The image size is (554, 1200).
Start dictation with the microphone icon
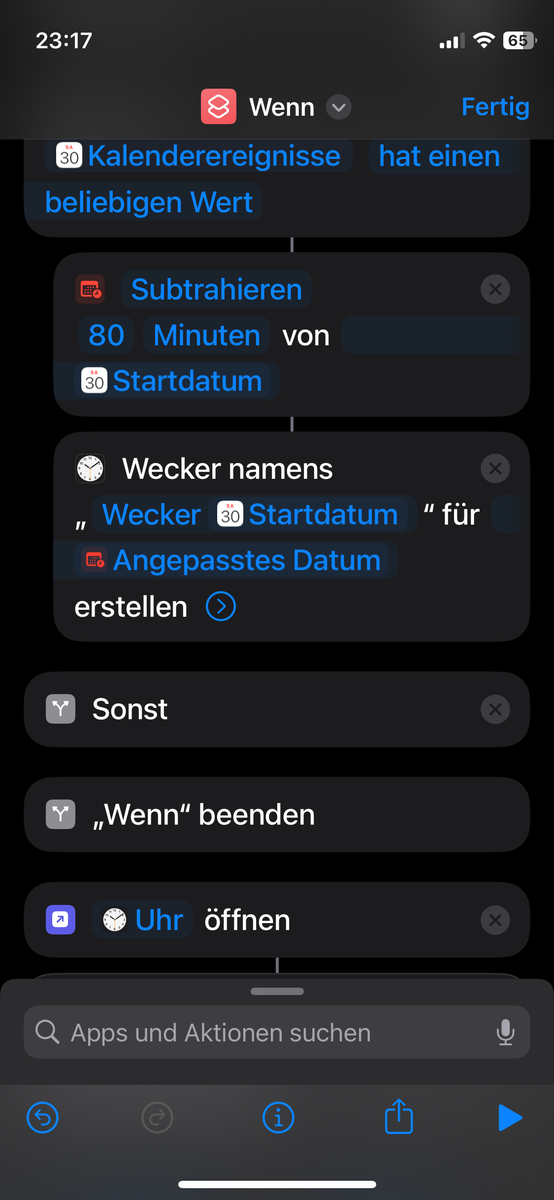tap(506, 1033)
